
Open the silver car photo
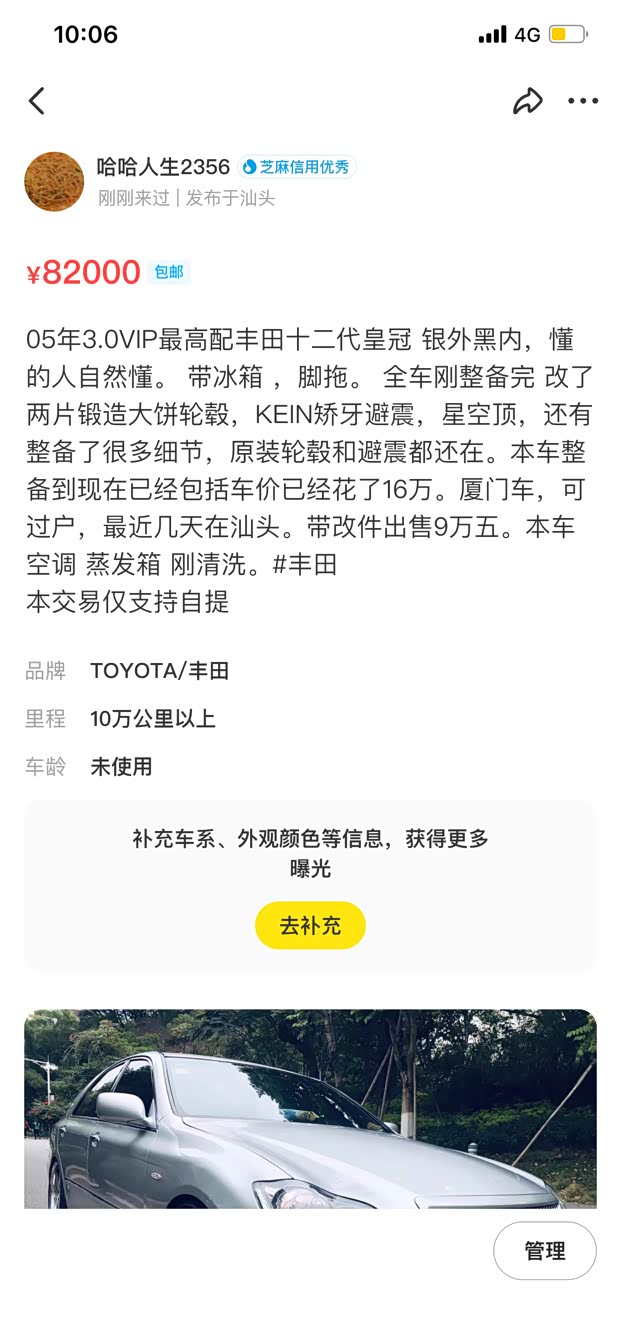310,1108
